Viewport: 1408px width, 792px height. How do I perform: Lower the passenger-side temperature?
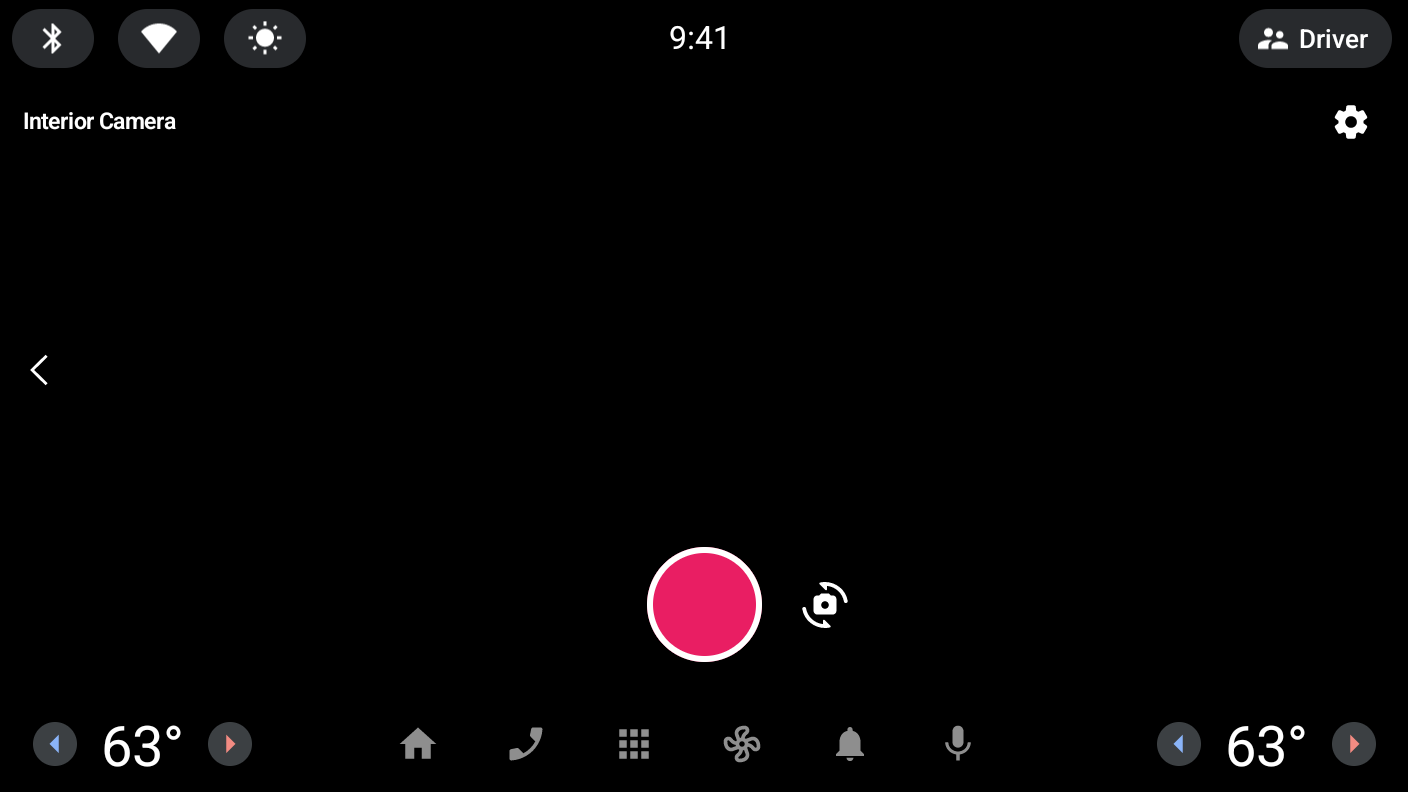coord(1179,744)
